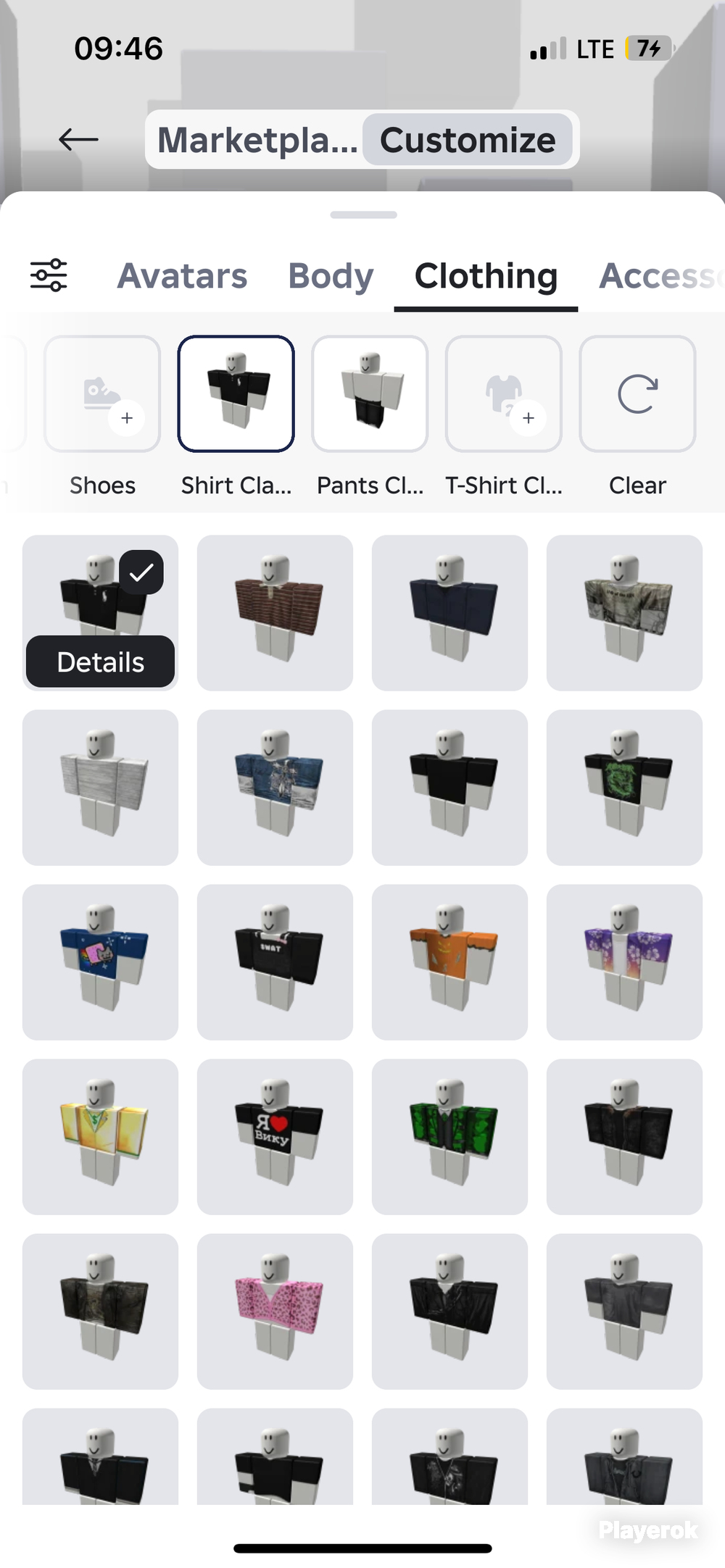Switch to the Body tab
Image resolution: width=725 pixels, height=1568 pixels.
pos(331,276)
